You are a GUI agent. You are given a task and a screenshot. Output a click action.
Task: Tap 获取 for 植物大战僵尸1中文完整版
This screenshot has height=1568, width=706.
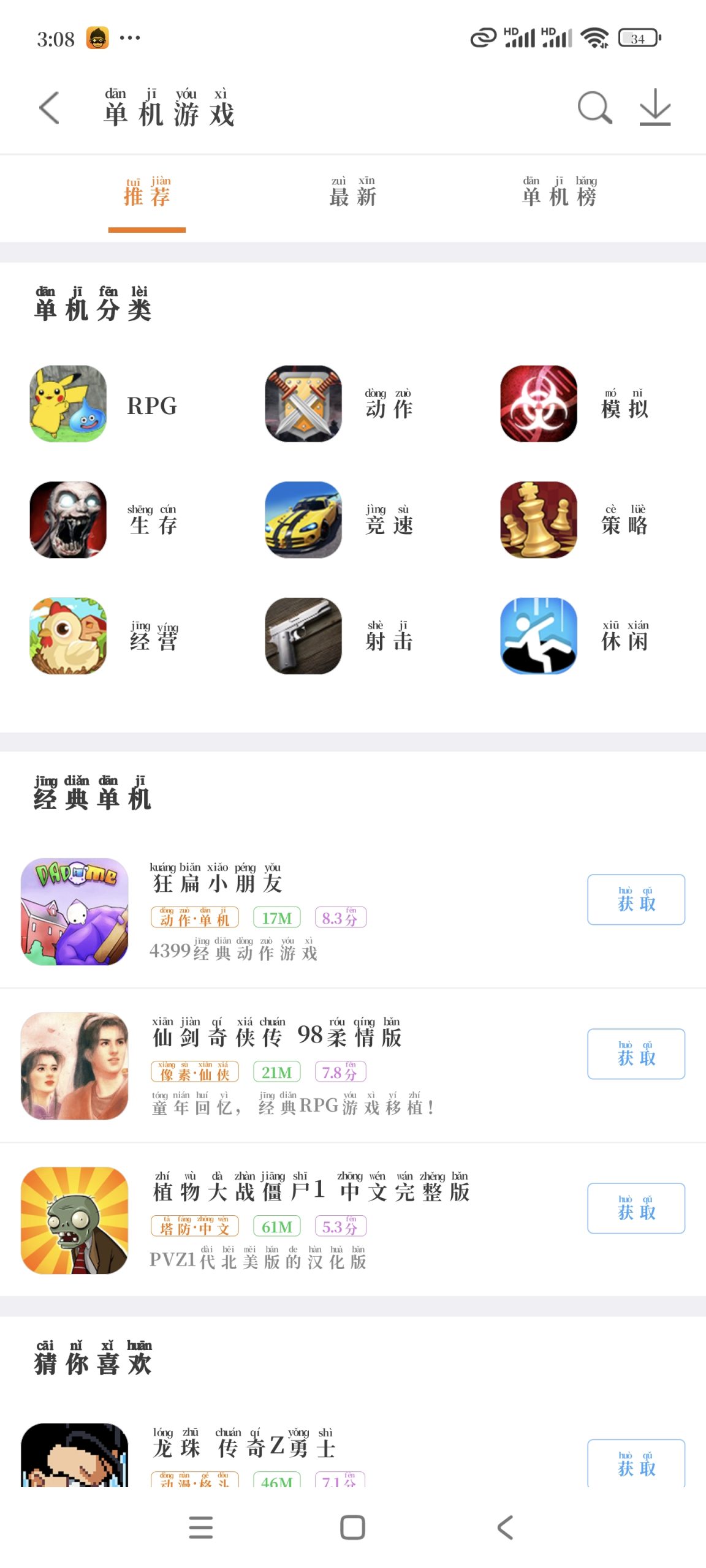[x=636, y=1208]
